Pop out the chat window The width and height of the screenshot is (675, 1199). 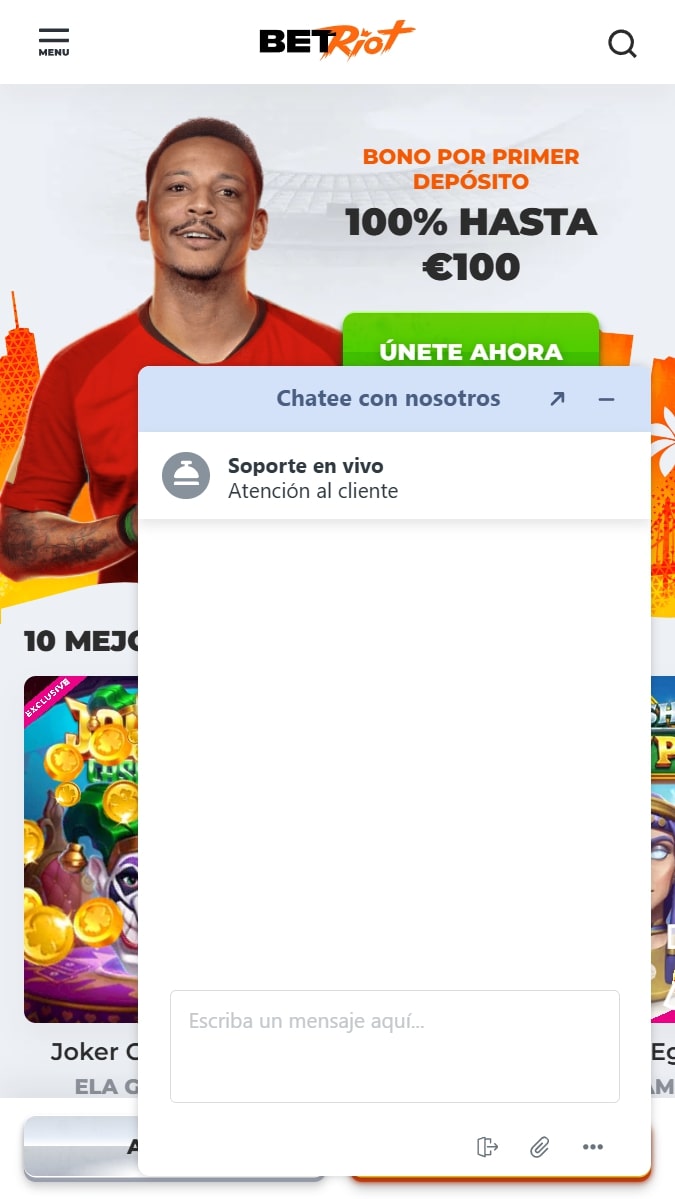[x=557, y=398]
